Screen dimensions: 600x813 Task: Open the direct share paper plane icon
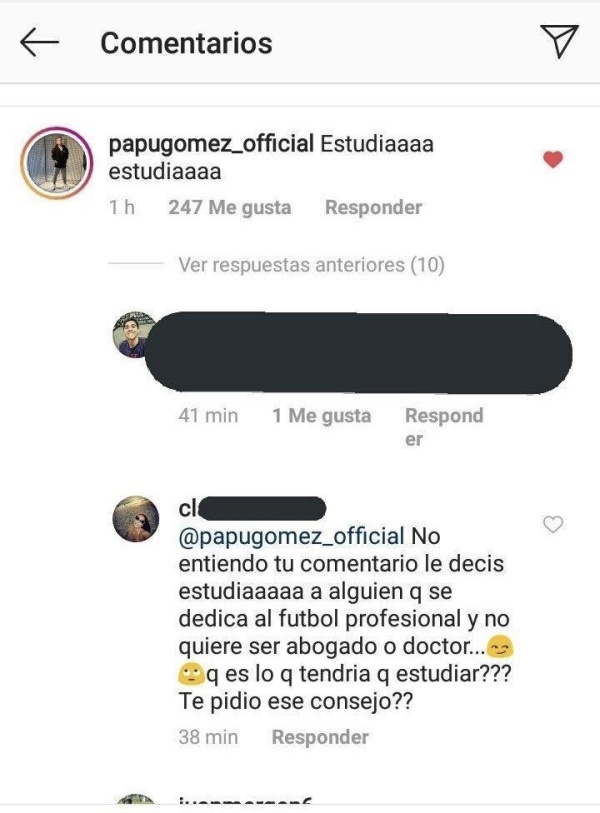coord(559,41)
